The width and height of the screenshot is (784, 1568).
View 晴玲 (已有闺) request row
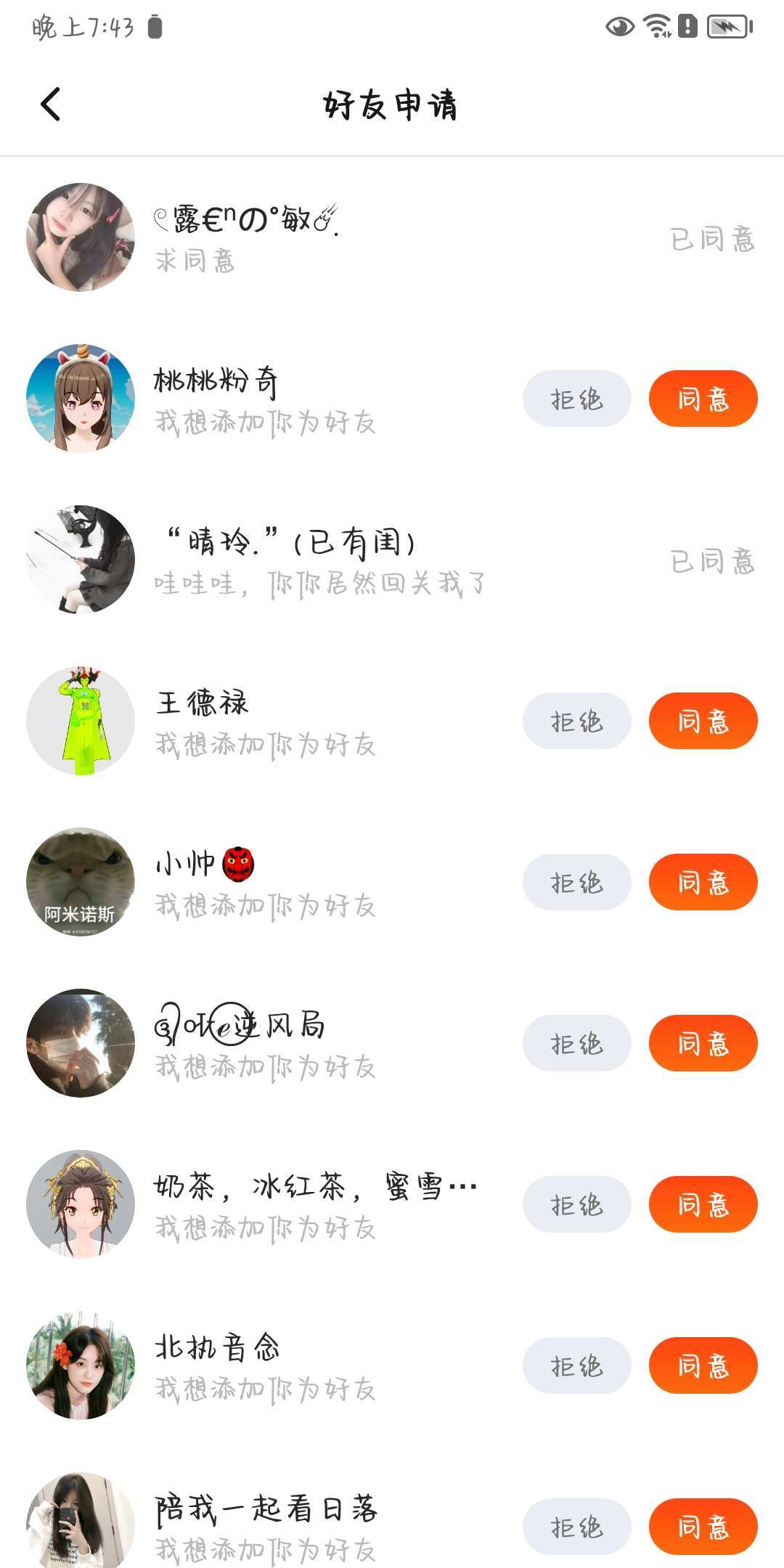click(319, 560)
